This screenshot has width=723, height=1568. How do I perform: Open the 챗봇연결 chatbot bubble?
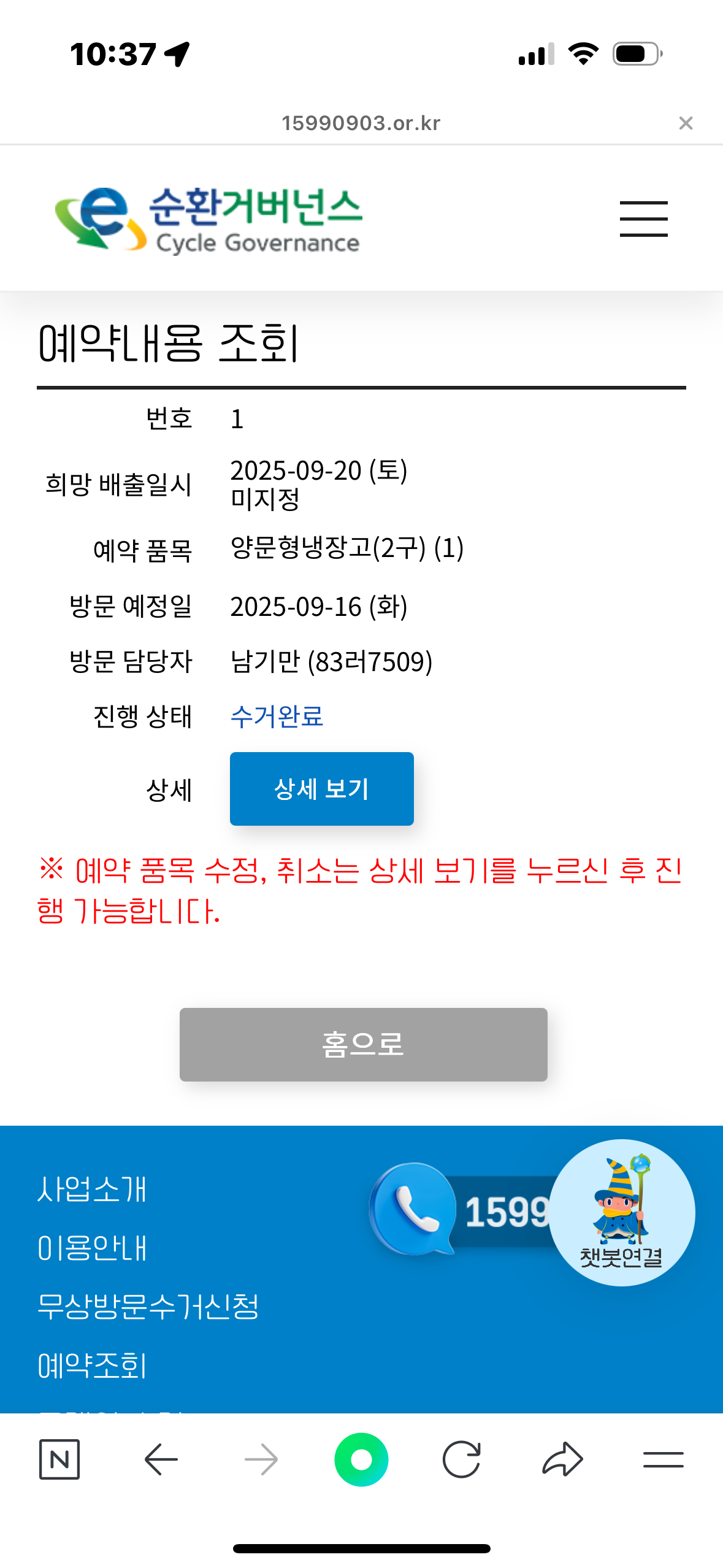621,1212
